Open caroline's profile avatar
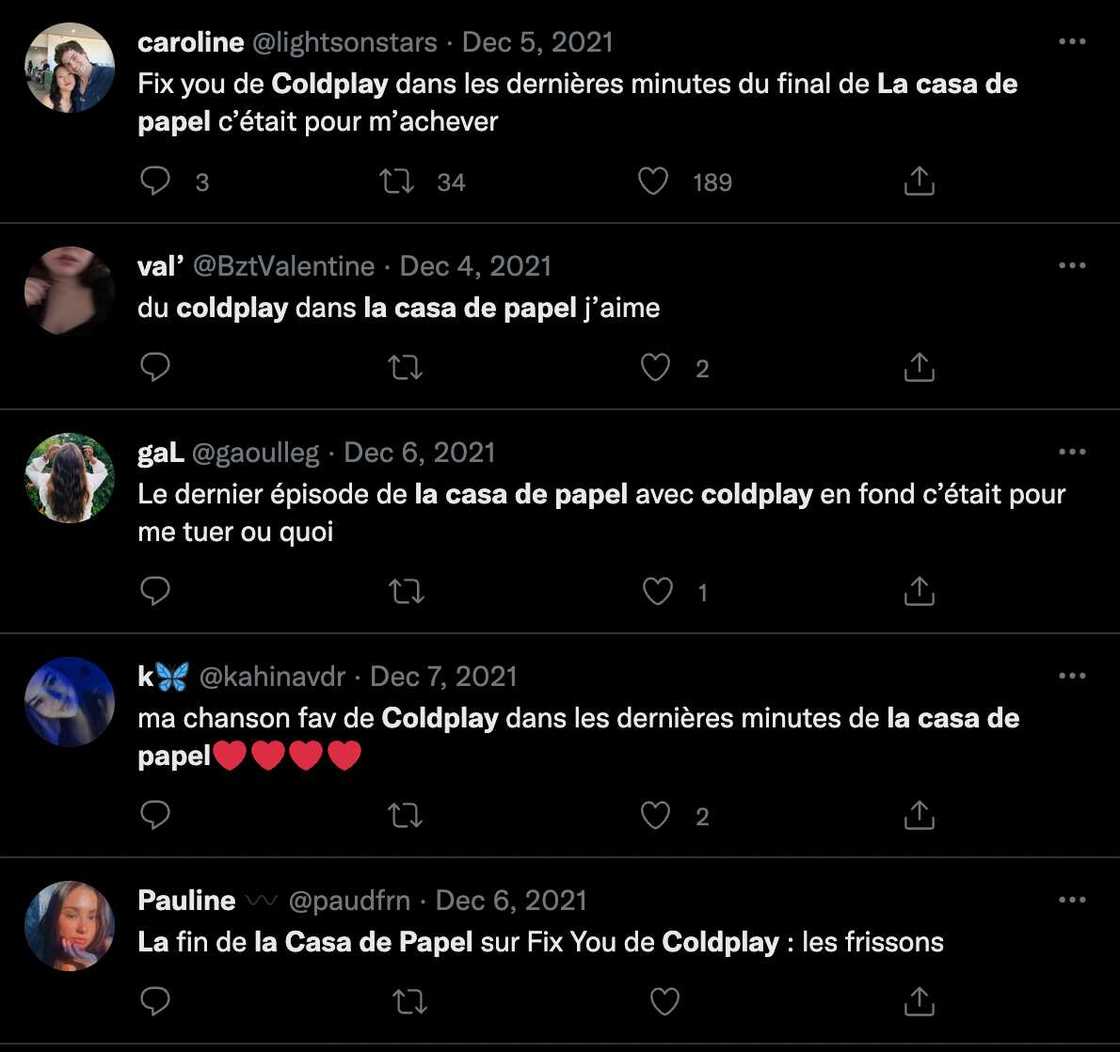 pyautogui.click(x=69, y=67)
